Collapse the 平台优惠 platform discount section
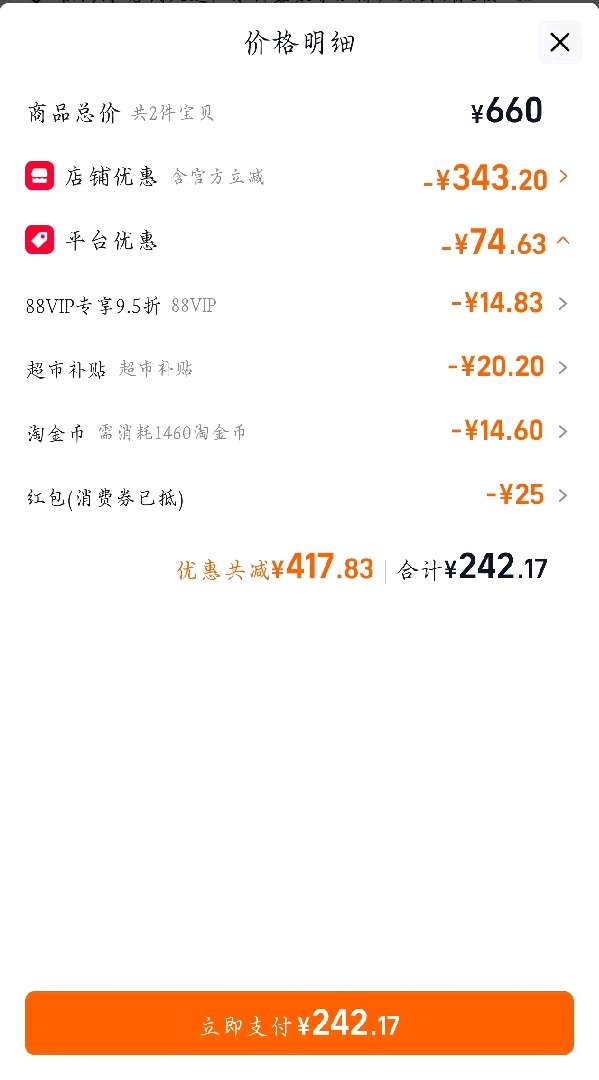 pos(299,241)
